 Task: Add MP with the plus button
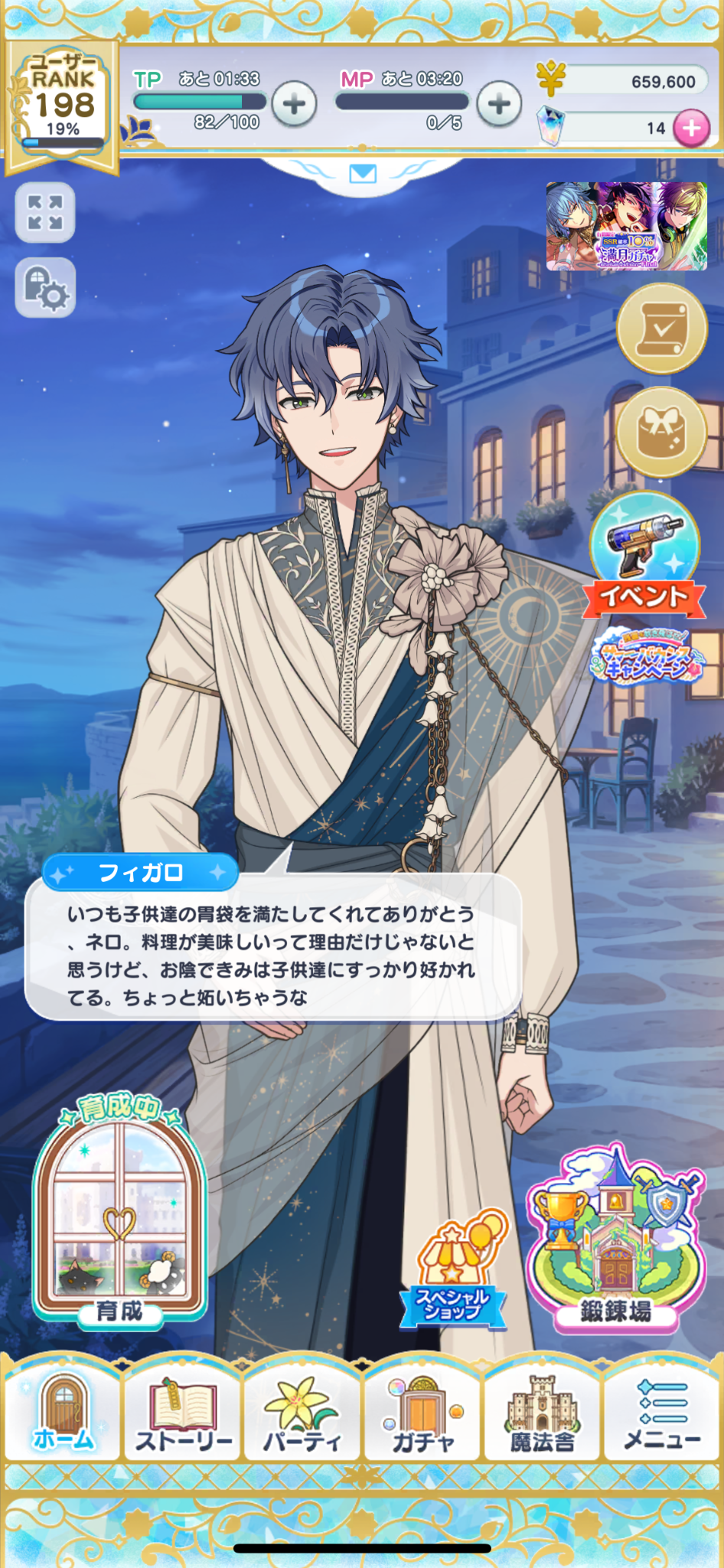coord(499,103)
